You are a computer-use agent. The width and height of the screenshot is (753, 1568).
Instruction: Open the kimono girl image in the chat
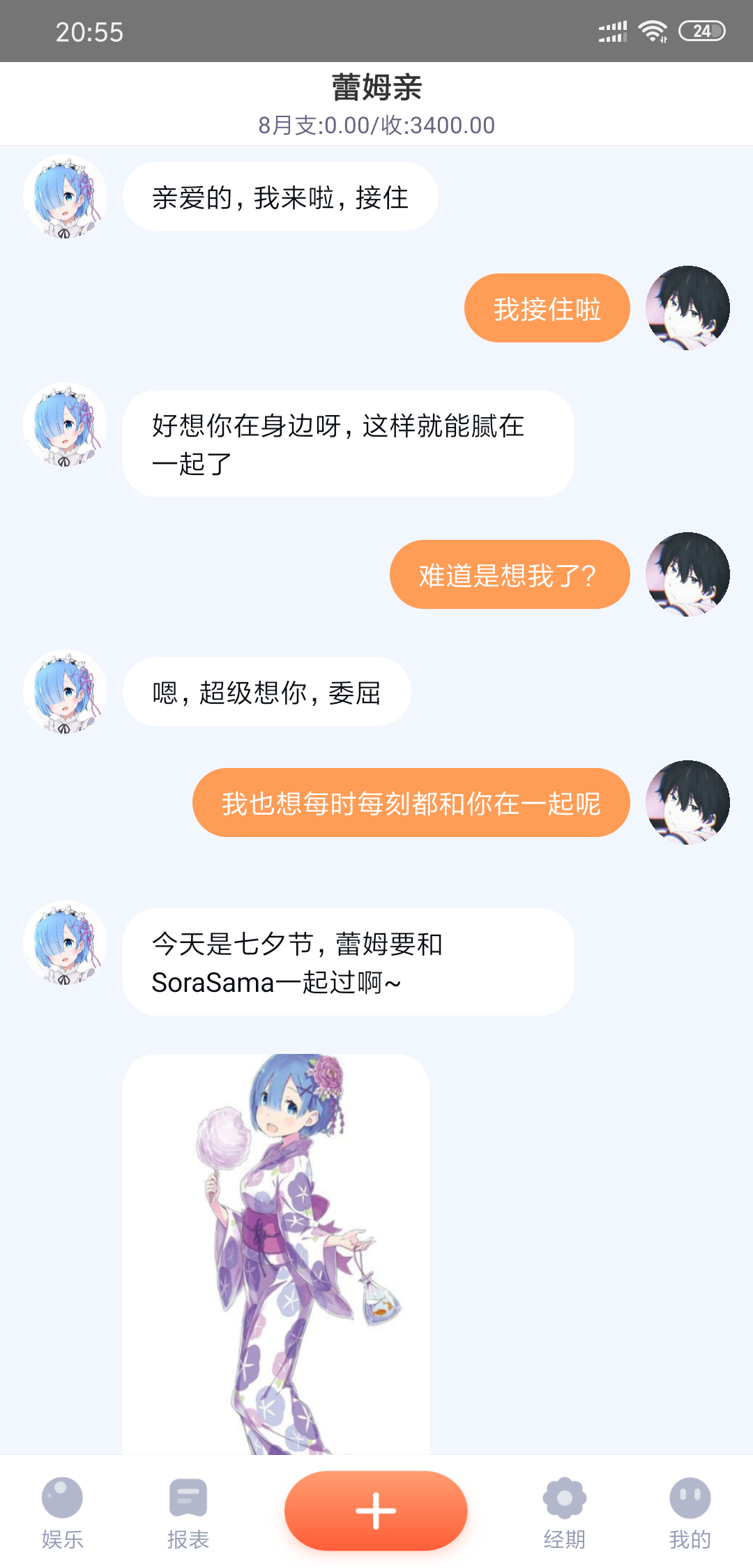click(276, 1254)
